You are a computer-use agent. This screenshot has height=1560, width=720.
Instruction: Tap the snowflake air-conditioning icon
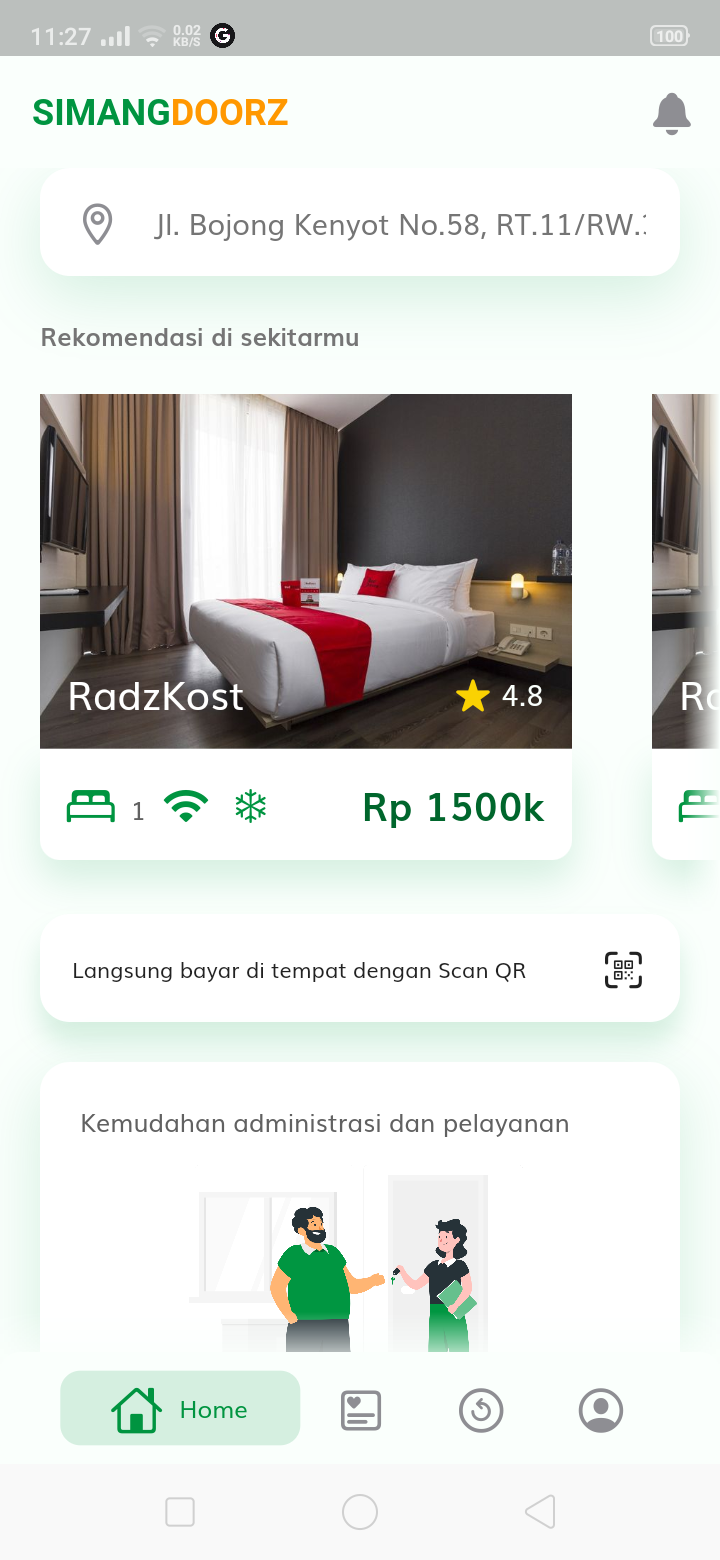click(250, 804)
